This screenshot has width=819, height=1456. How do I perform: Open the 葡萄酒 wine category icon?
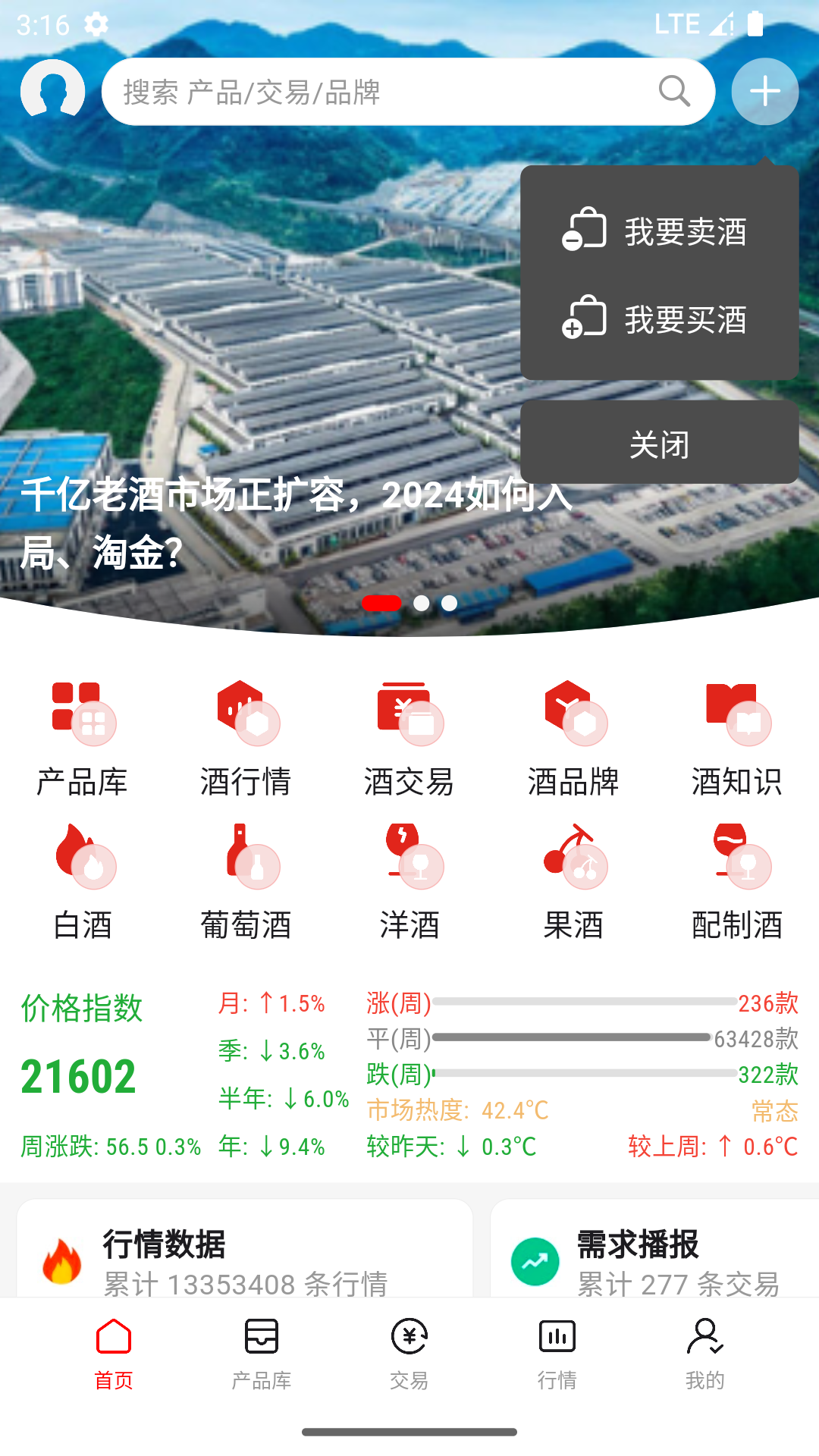point(247,864)
